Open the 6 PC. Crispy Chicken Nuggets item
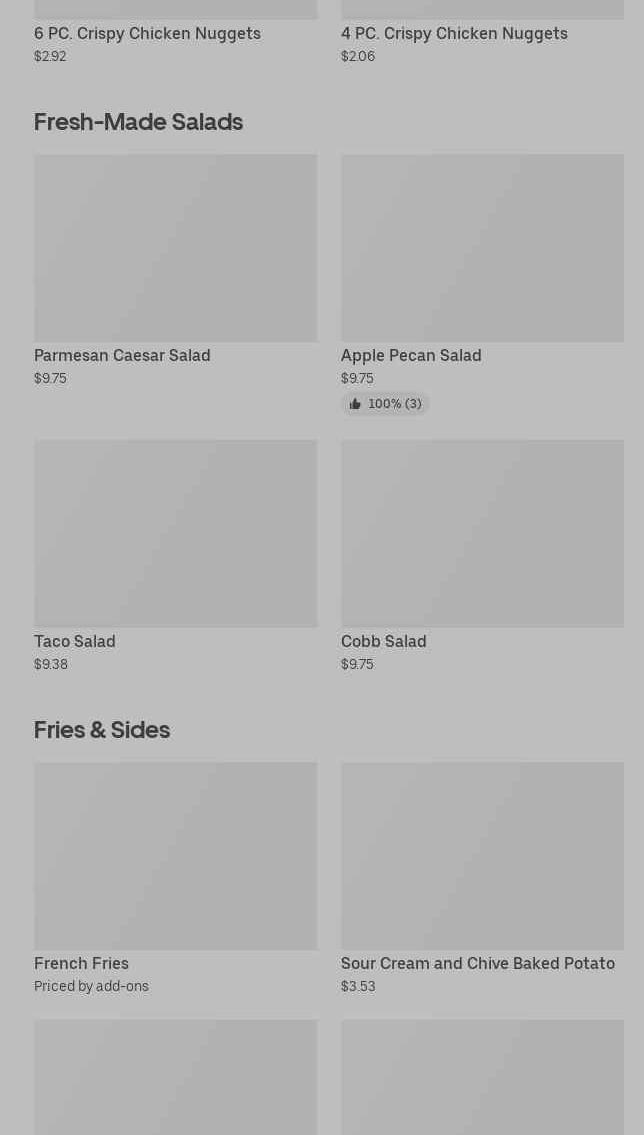 coord(175,33)
